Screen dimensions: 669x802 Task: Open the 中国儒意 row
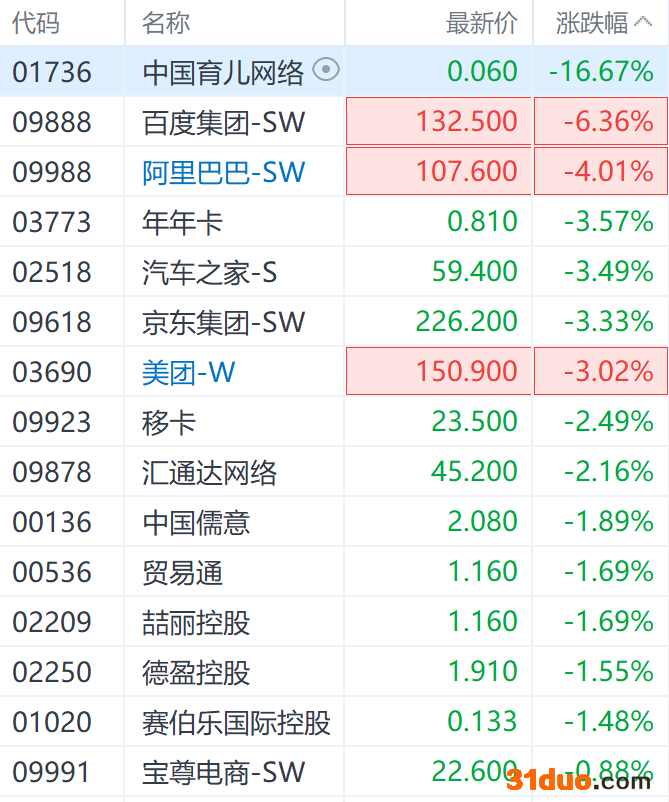coord(196,522)
